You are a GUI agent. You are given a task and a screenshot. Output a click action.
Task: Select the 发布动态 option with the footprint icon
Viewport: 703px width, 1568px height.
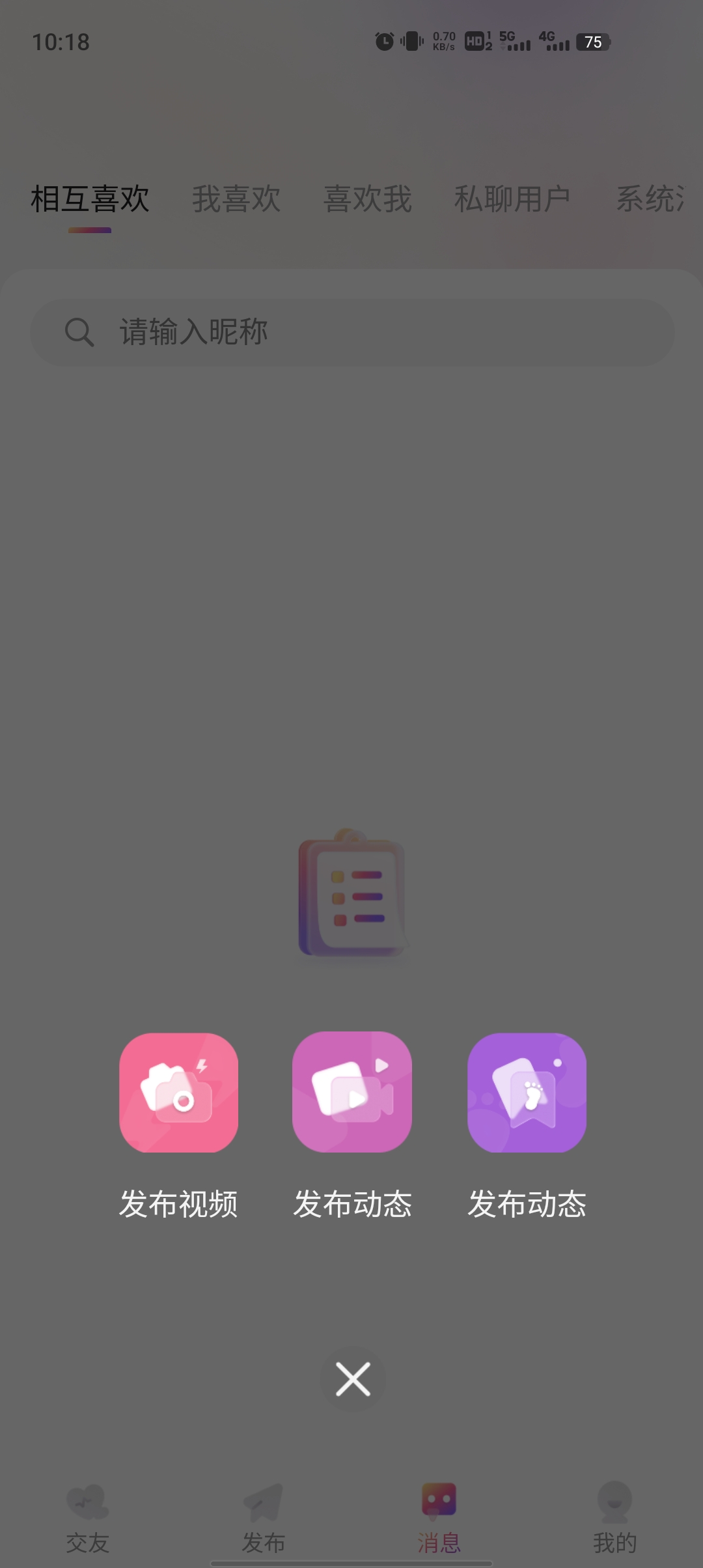tap(527, 1092)
